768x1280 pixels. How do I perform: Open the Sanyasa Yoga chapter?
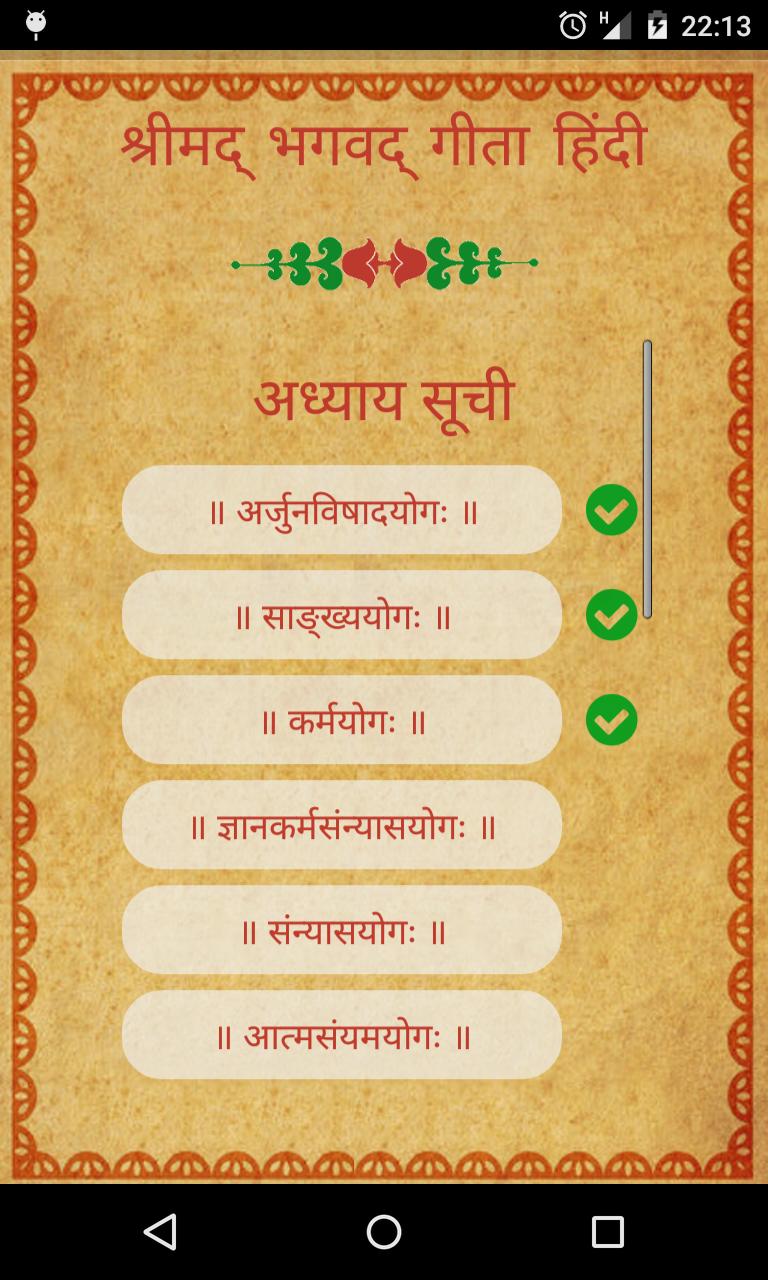click(341, 930)
